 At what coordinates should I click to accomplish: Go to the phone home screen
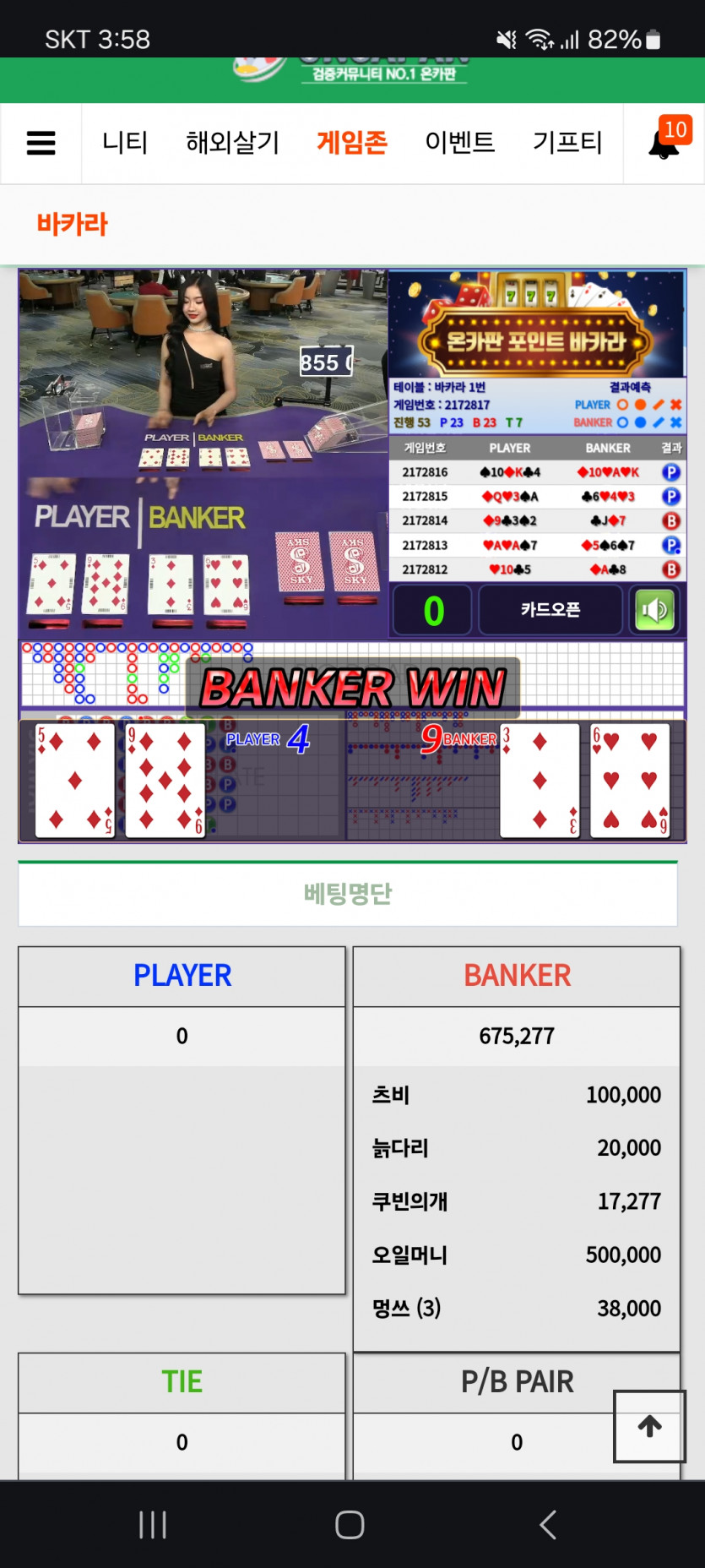point(350,1525)
